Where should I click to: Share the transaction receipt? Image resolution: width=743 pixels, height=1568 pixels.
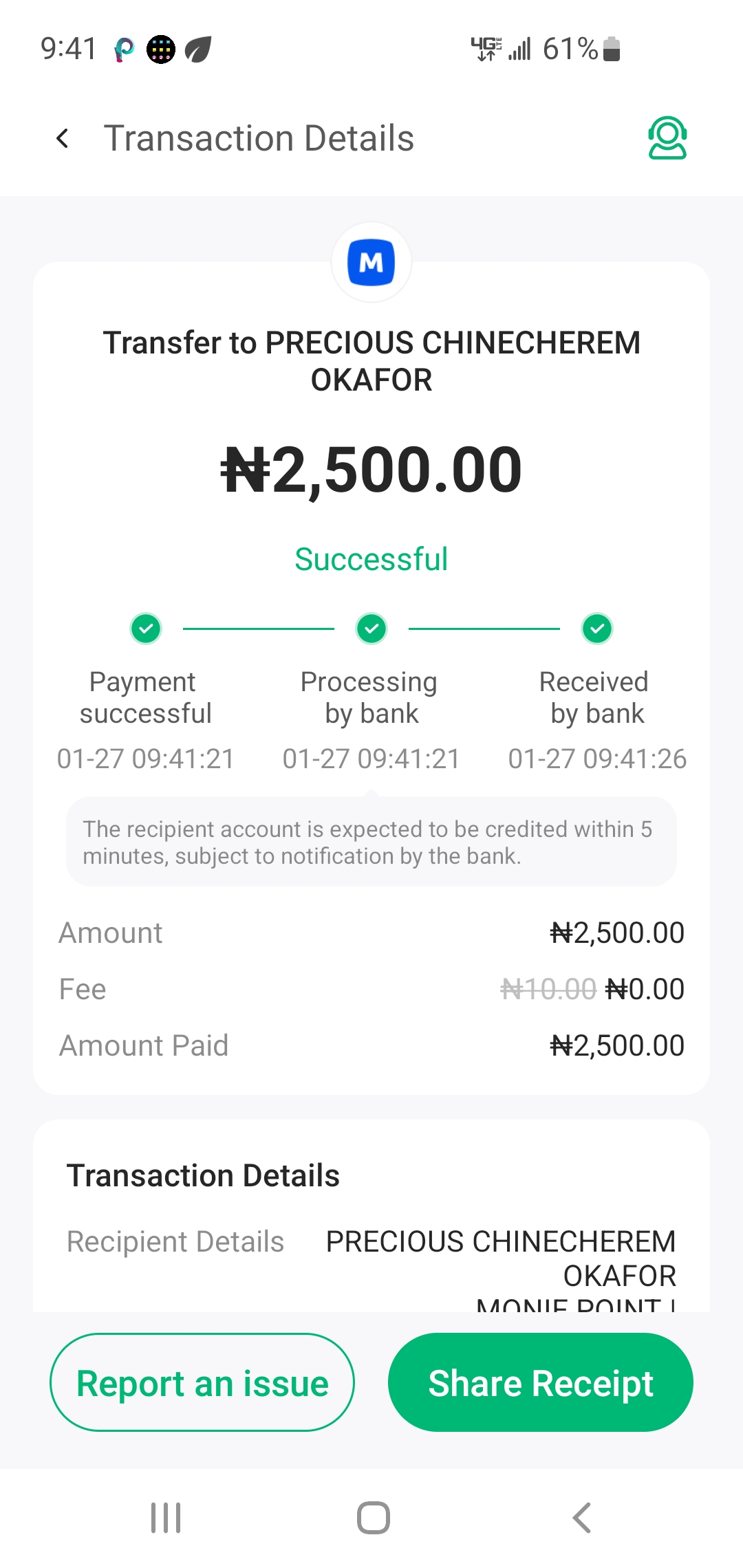pos(540,1382)
